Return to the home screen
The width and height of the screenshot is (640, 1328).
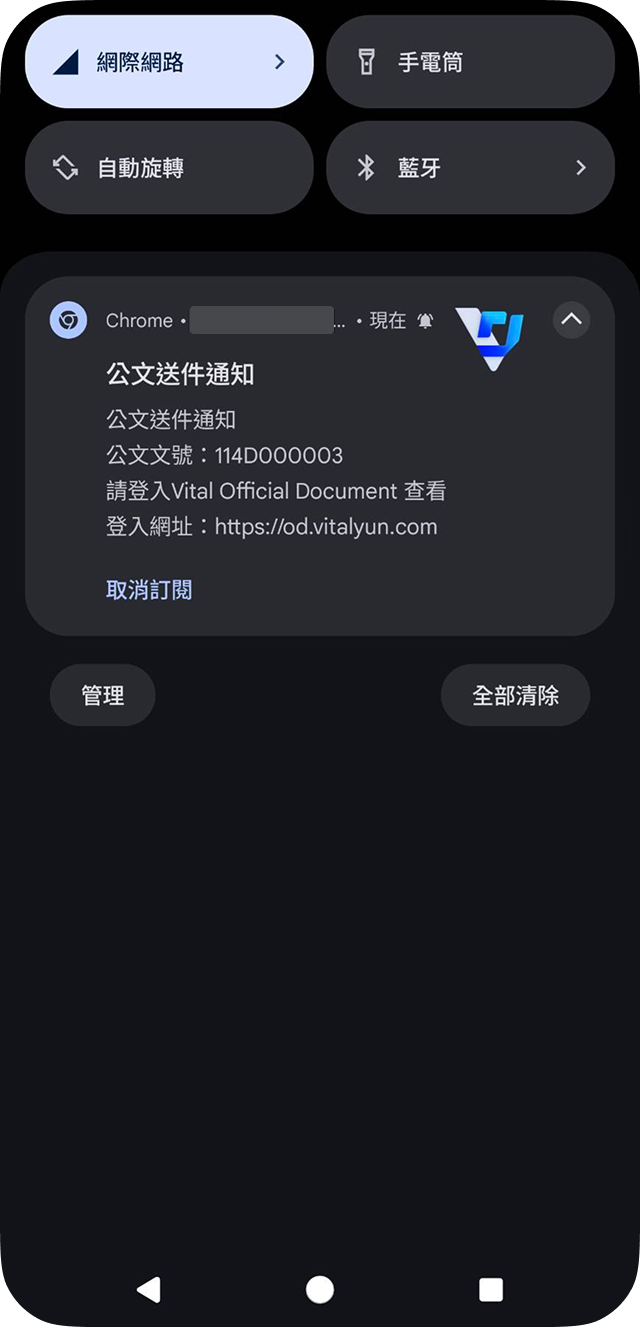320,1289
